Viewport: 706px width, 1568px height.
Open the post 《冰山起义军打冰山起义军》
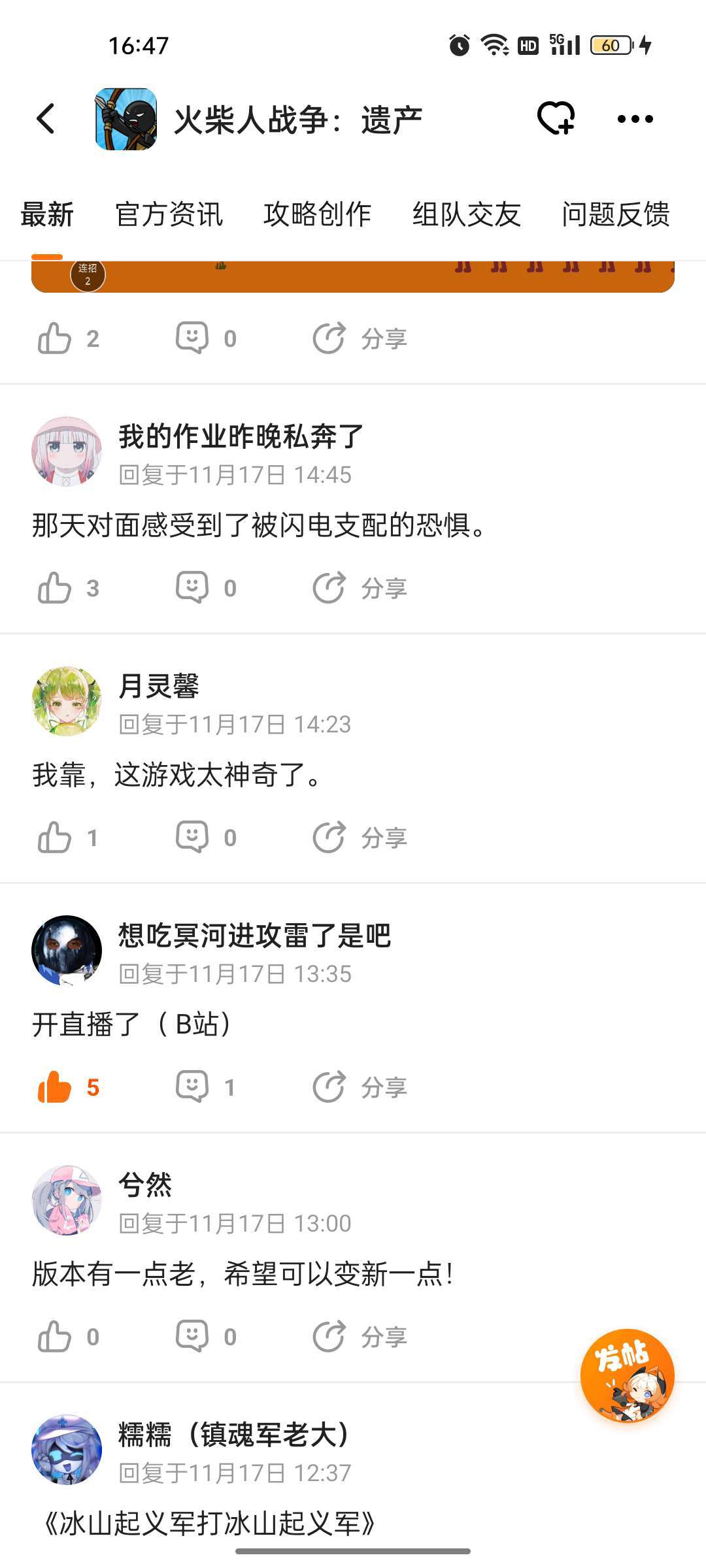(209, 1524)
